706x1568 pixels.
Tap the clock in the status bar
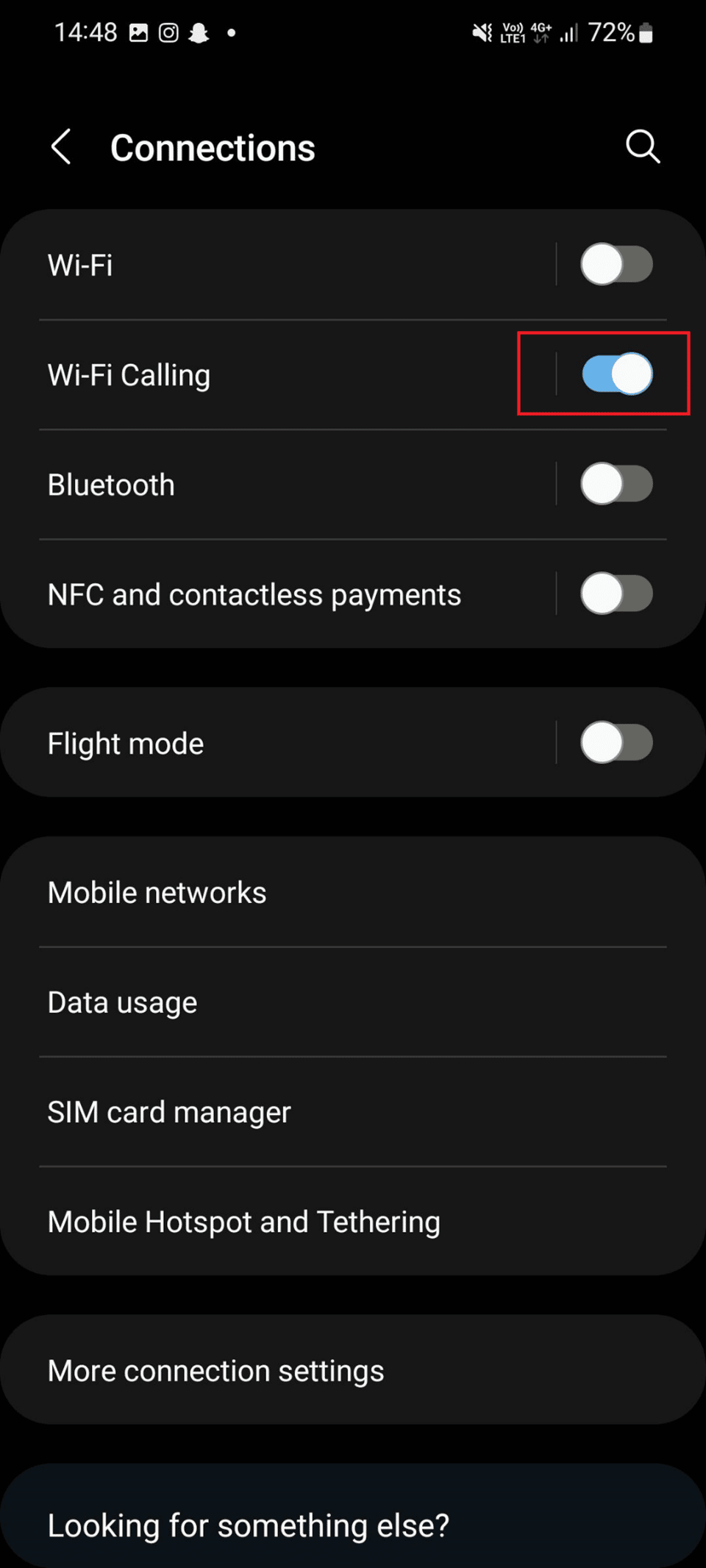pos(86,32)
